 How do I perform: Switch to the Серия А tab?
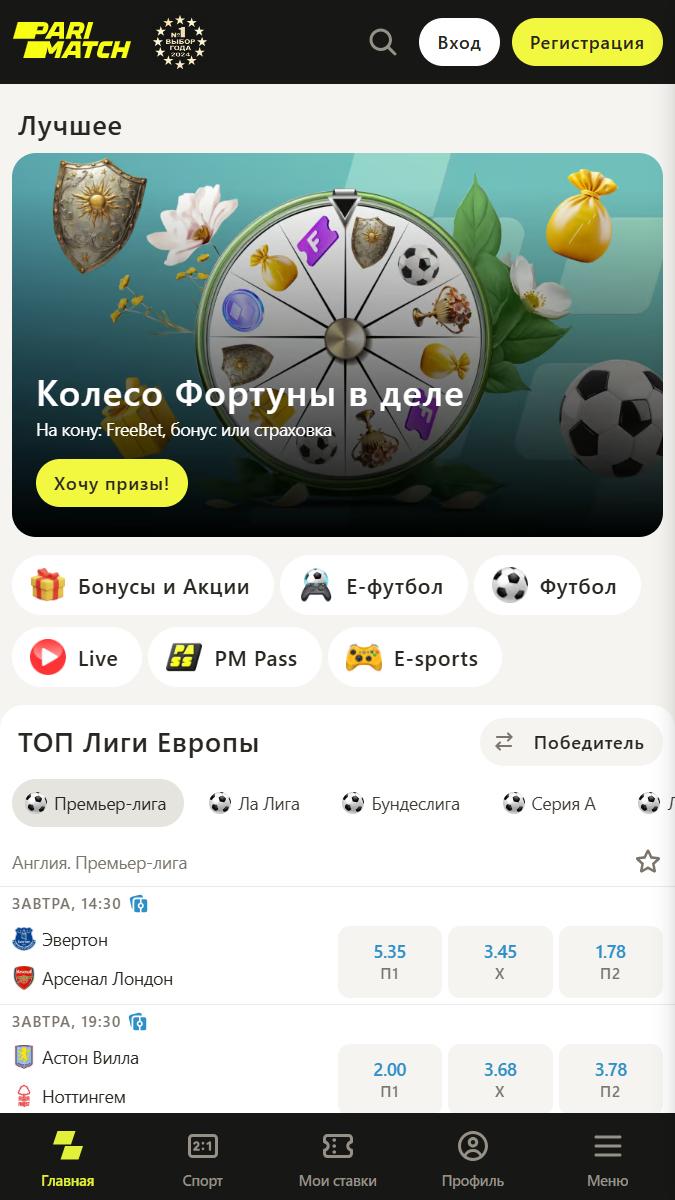tap(550, 803)
